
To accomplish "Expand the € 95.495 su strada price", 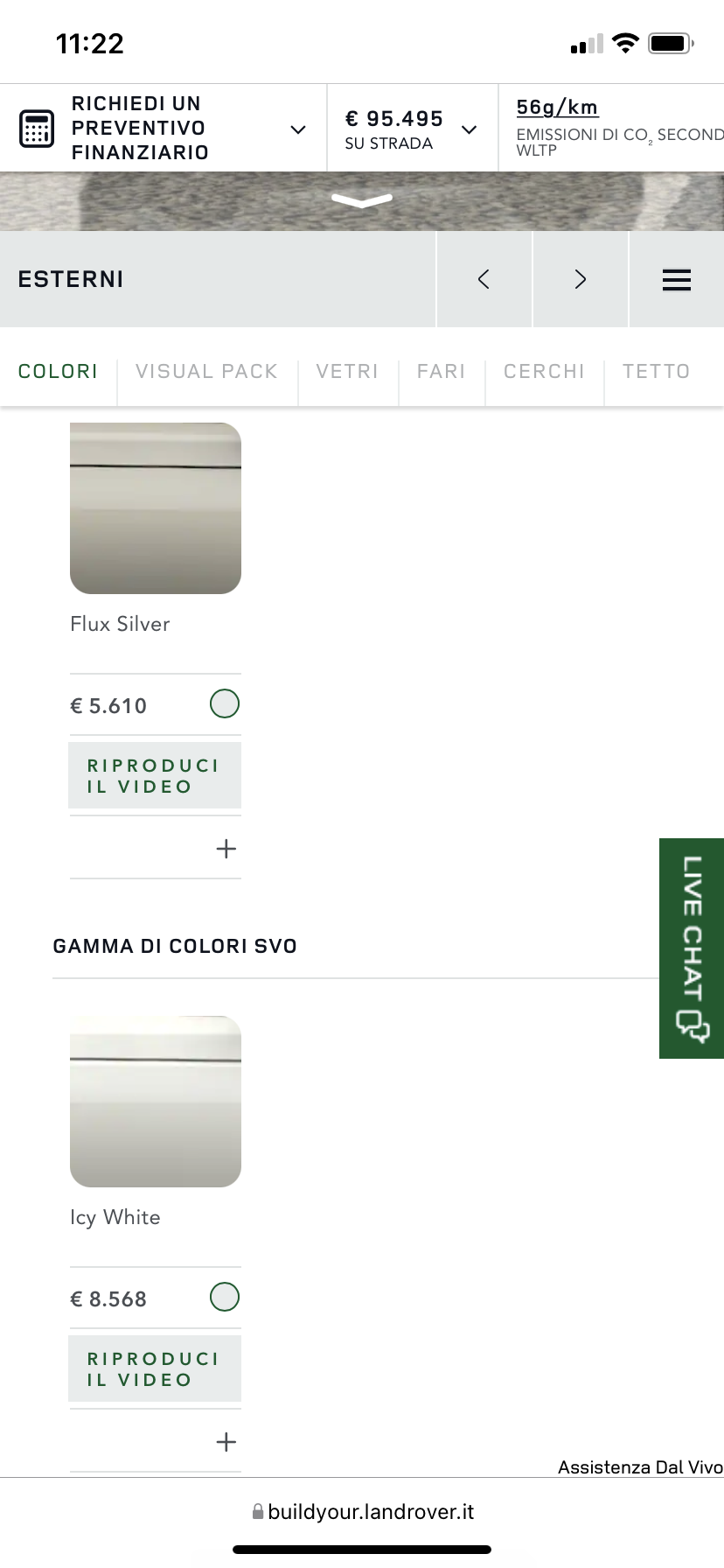I will (413, 129).
